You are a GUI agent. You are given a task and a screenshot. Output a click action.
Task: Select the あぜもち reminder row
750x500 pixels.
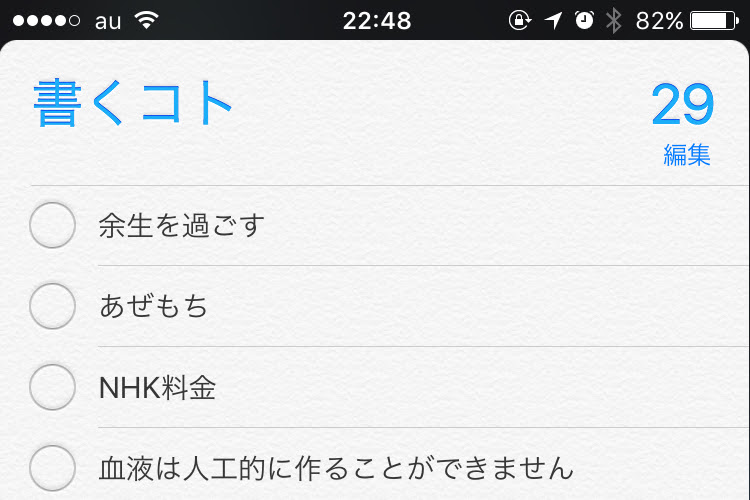[154, 306]
